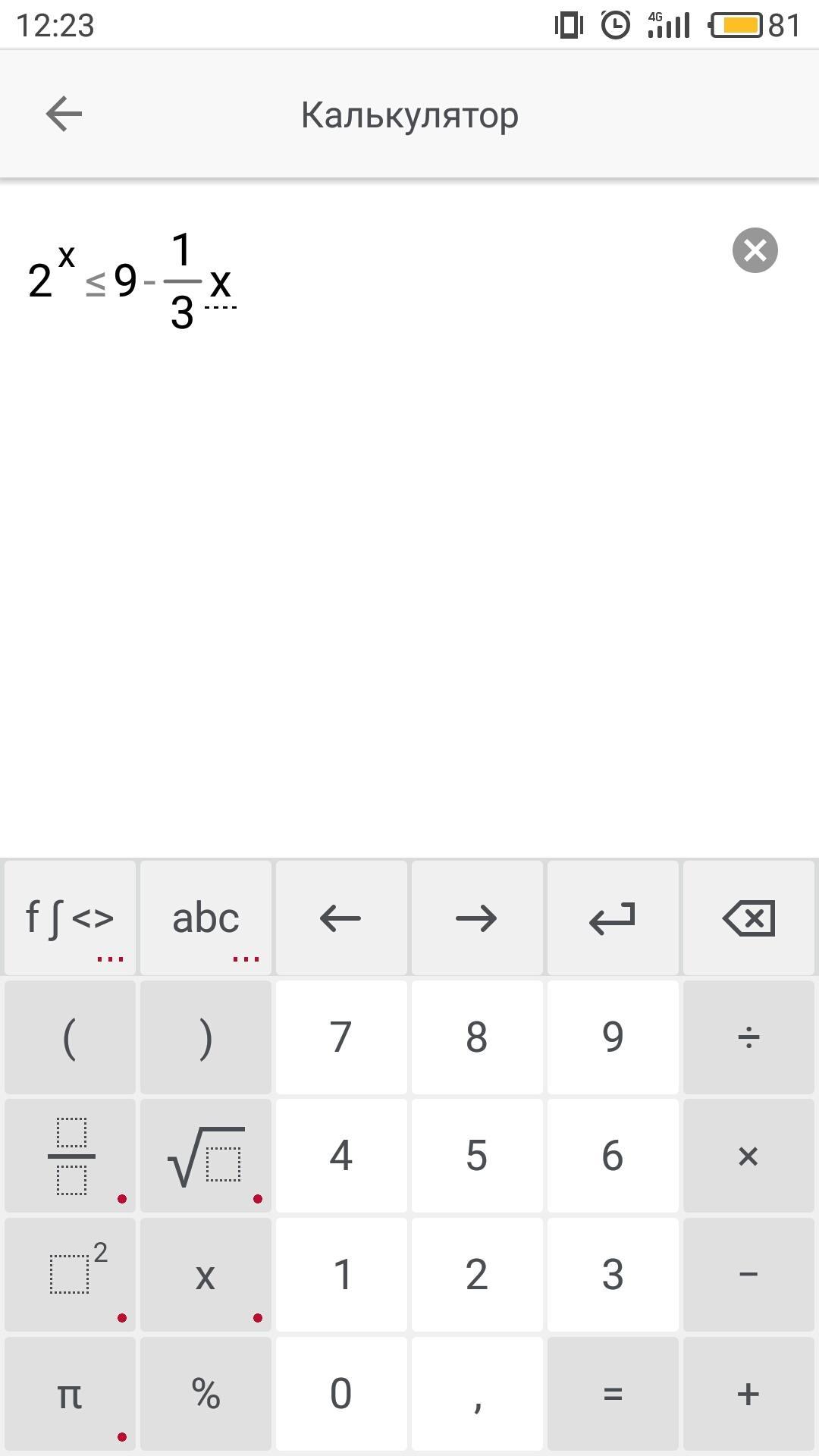
Task: Tap the division key
Action: click(x=748, y=1037)
